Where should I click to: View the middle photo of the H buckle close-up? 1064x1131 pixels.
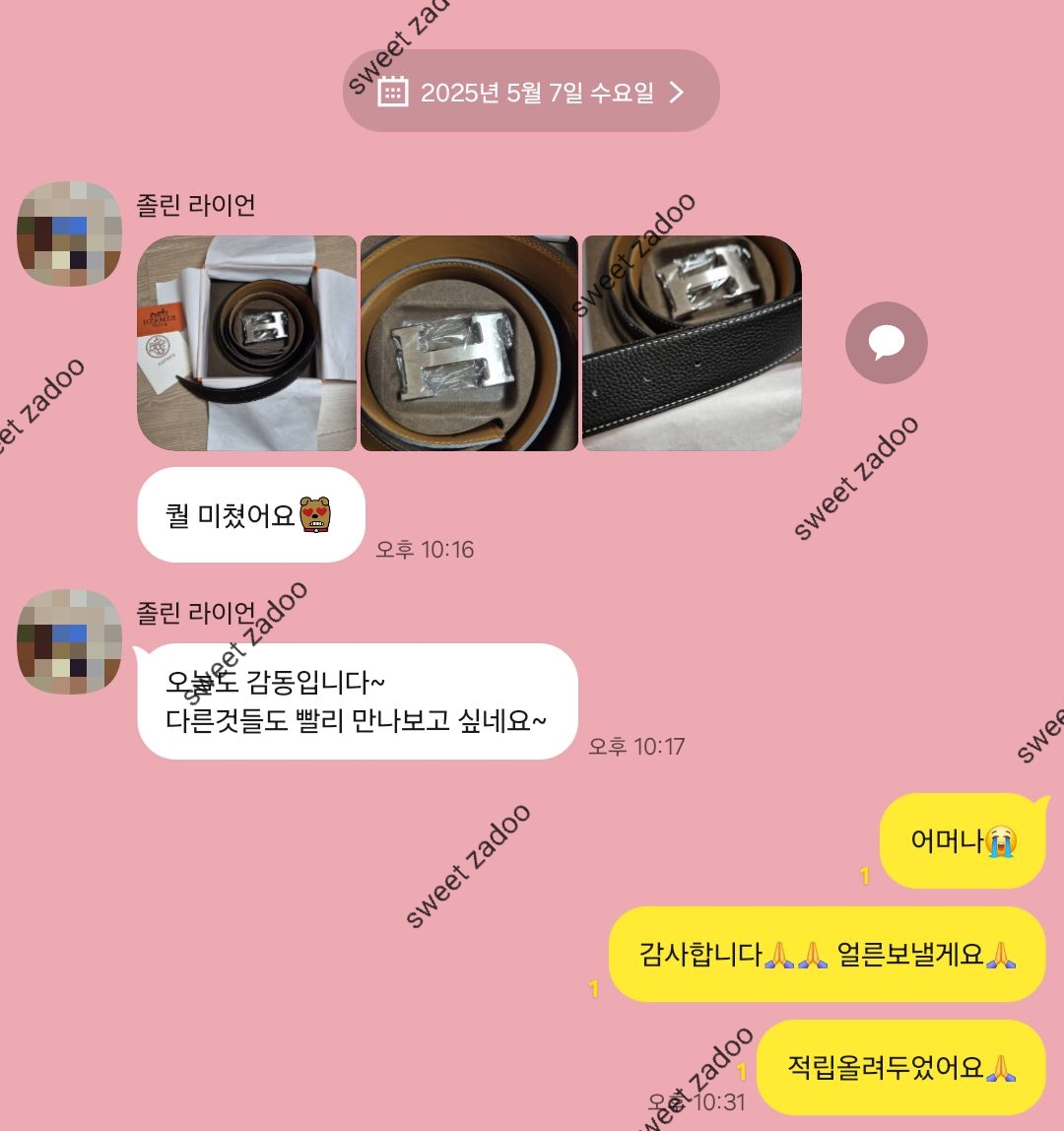[469, 343]
